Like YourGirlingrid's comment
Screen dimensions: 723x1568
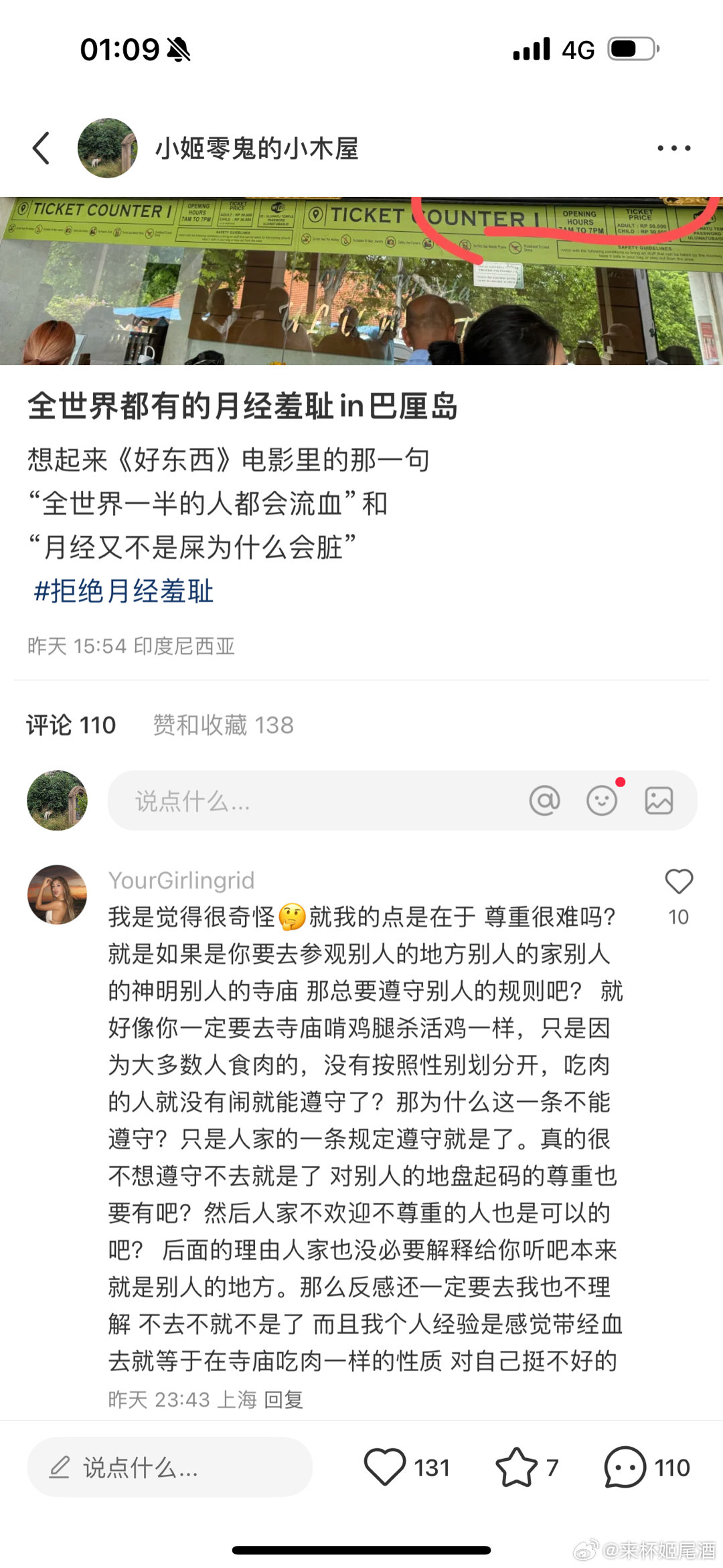[678, 882]
